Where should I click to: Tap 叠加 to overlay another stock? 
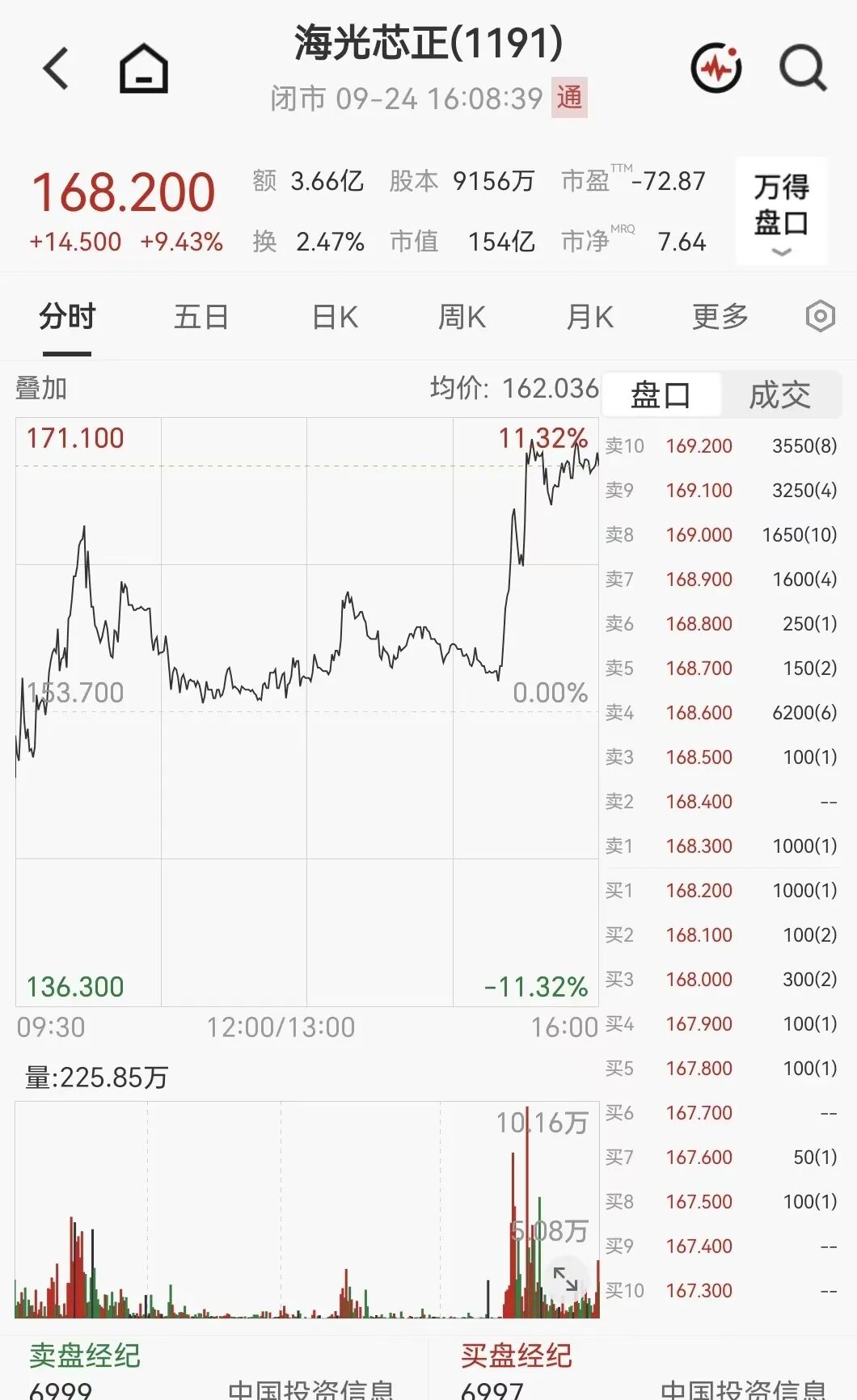click(x=41, y=388)
